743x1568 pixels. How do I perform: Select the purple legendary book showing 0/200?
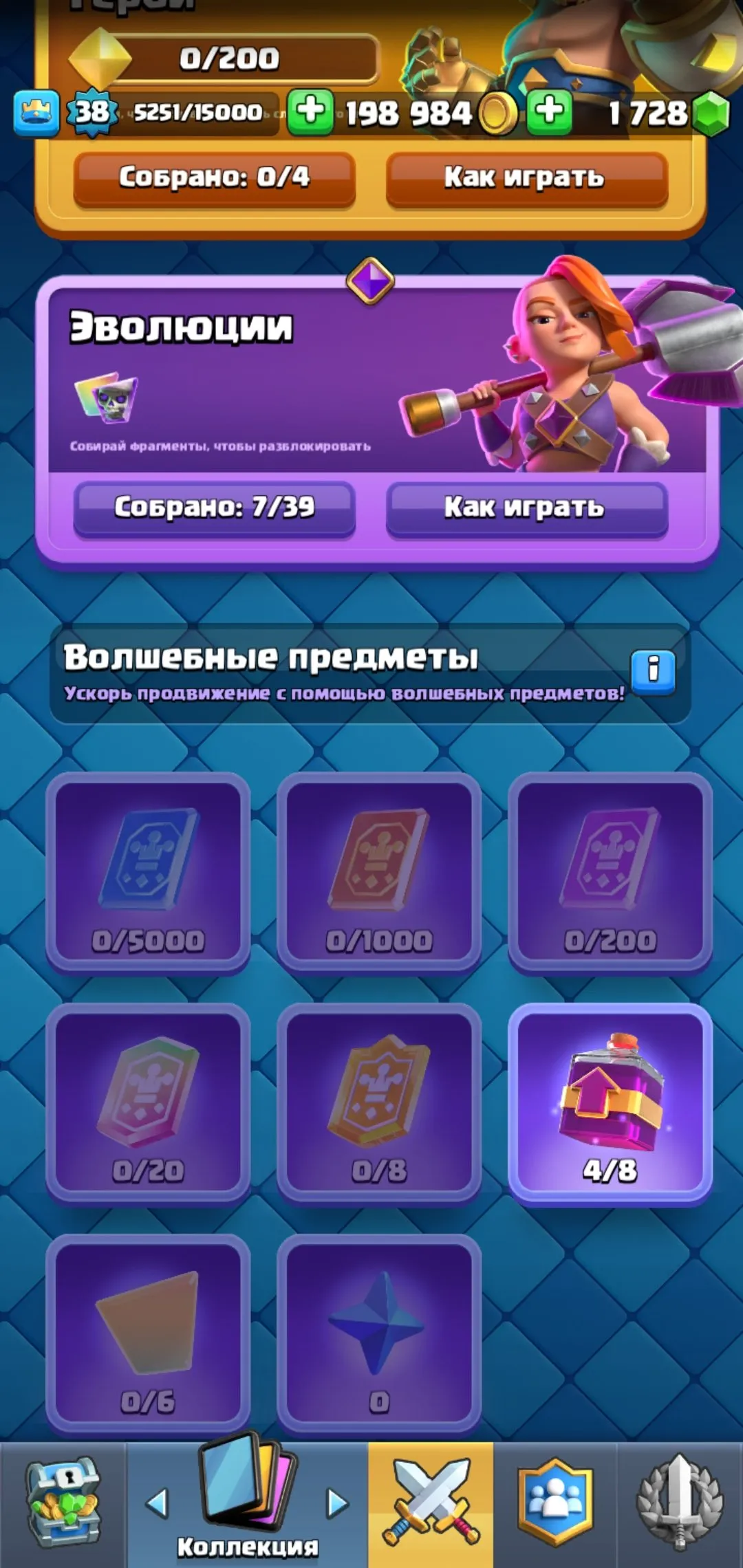click(609, 873)
